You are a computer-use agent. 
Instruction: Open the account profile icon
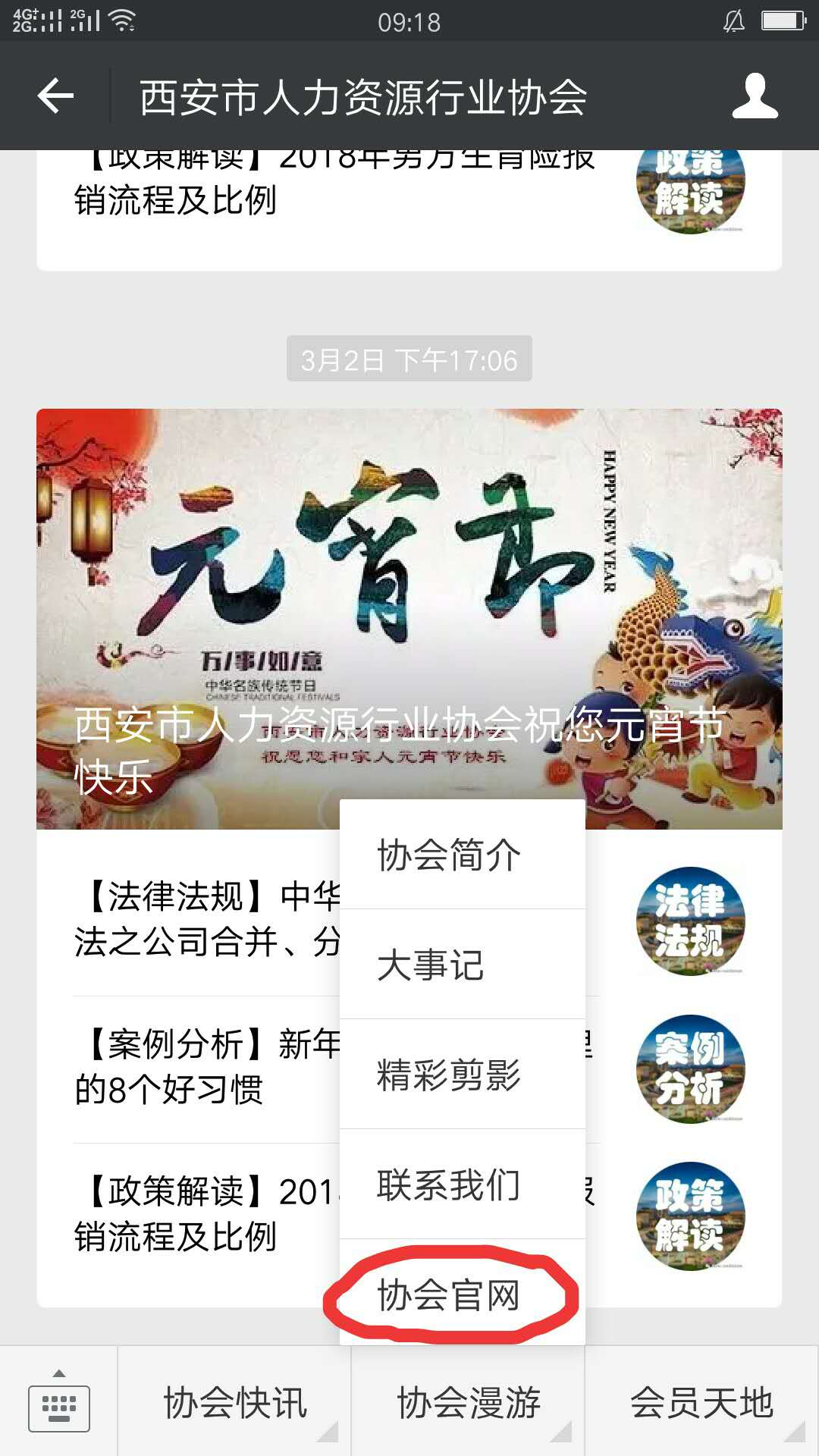[755, 96]
